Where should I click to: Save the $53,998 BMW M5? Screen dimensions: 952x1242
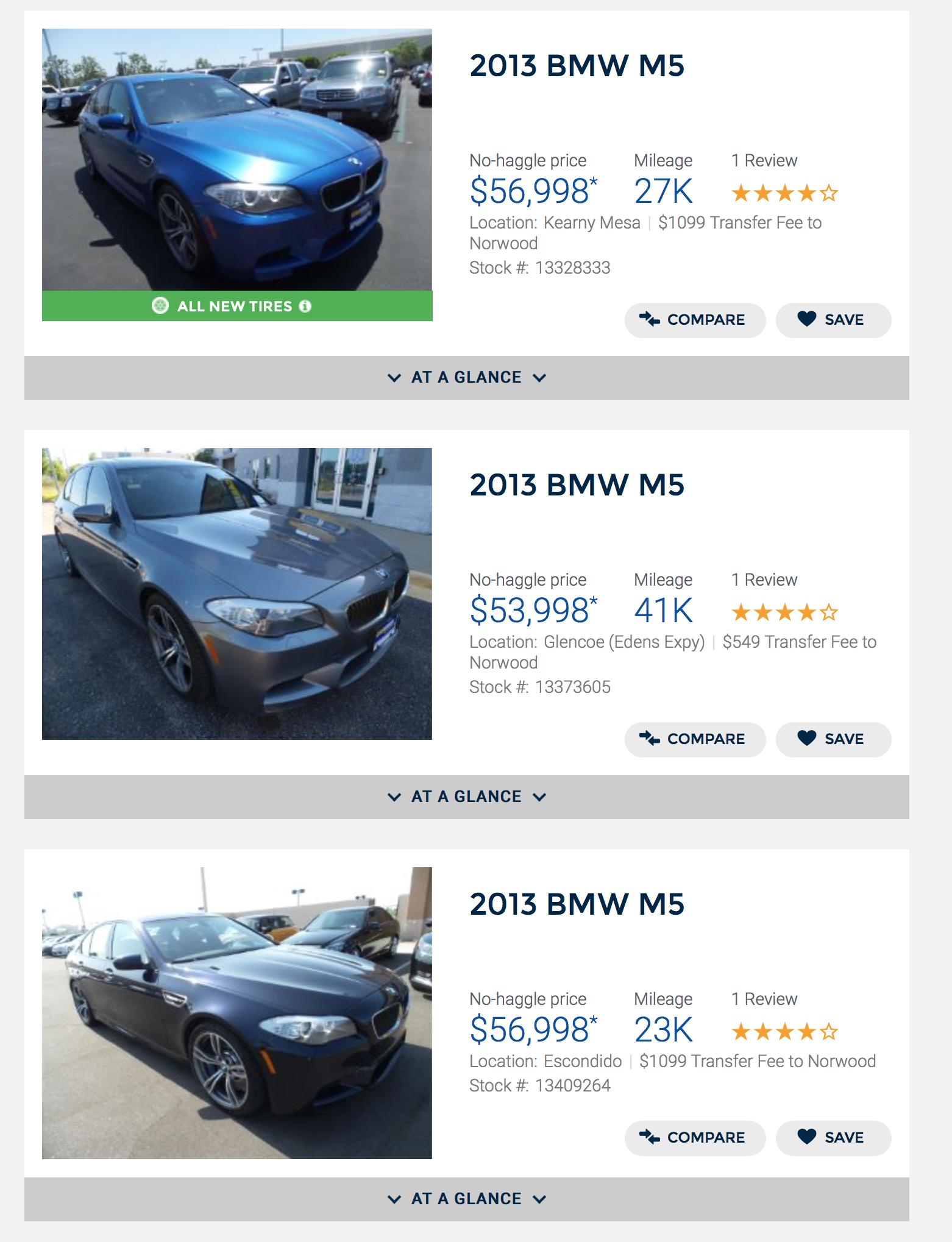833,739
